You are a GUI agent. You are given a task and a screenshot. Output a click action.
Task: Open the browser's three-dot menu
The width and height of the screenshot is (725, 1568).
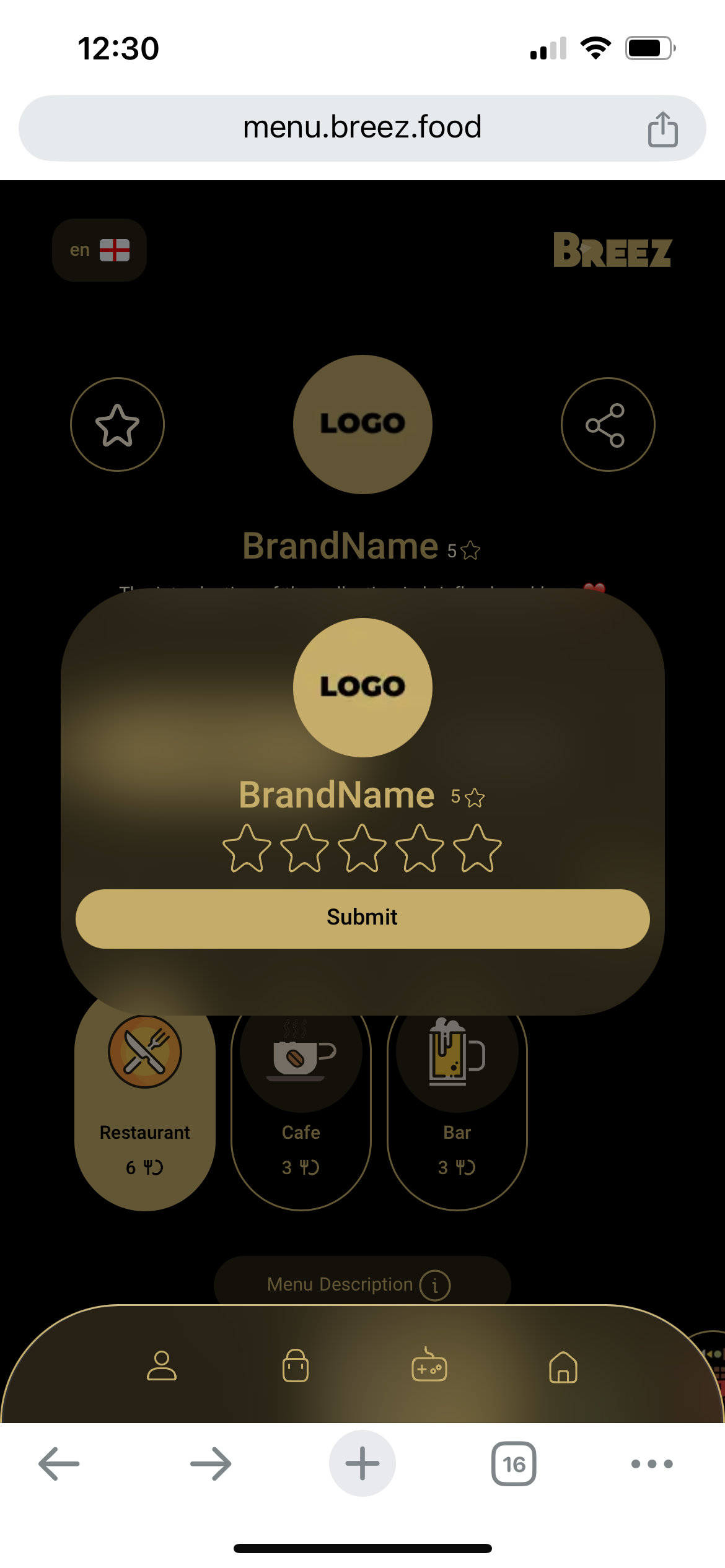pos(651,1464)
